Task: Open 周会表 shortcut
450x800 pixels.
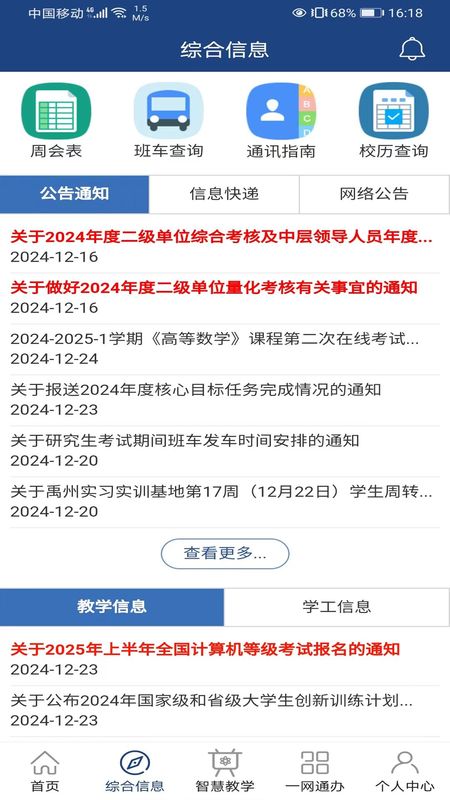Action: pos(56,120)
